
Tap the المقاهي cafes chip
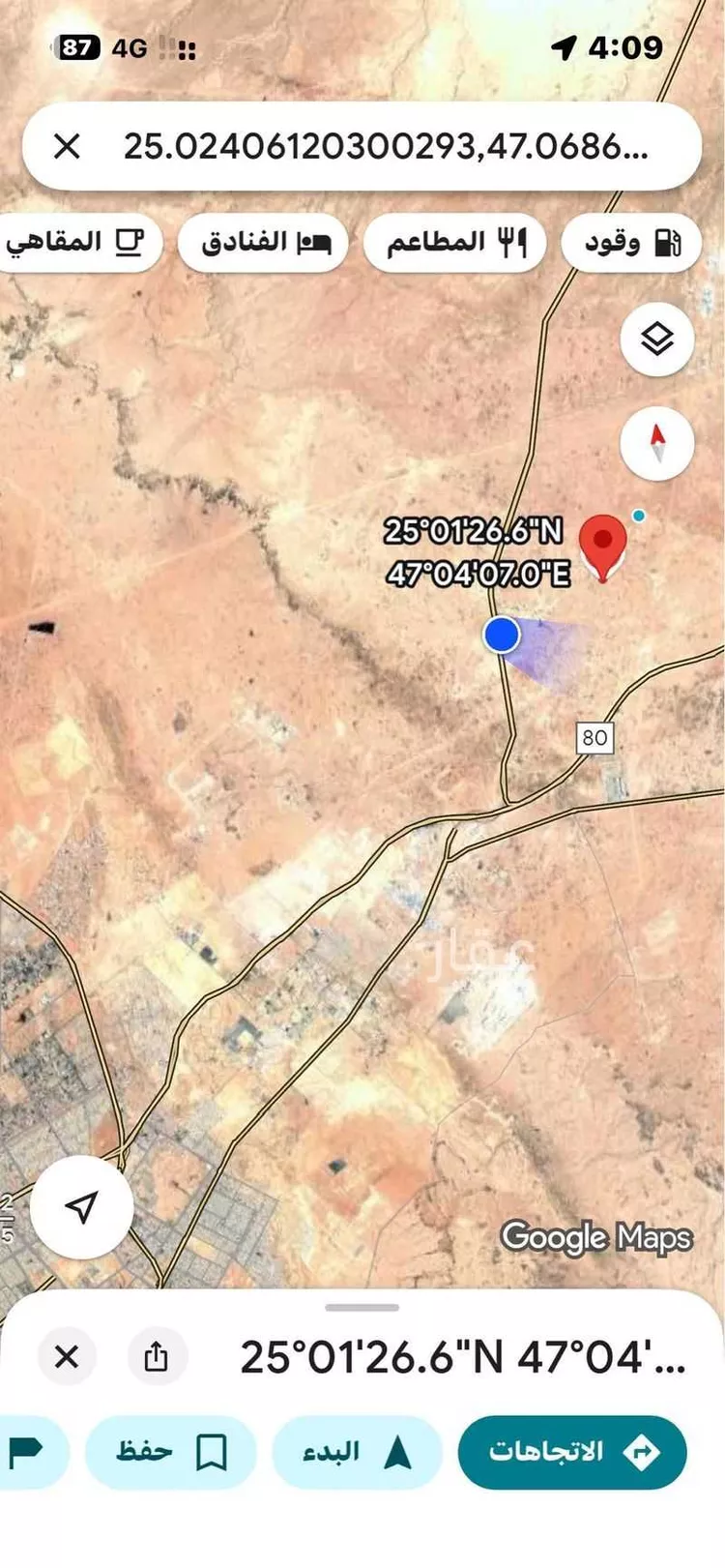(75, 242)
